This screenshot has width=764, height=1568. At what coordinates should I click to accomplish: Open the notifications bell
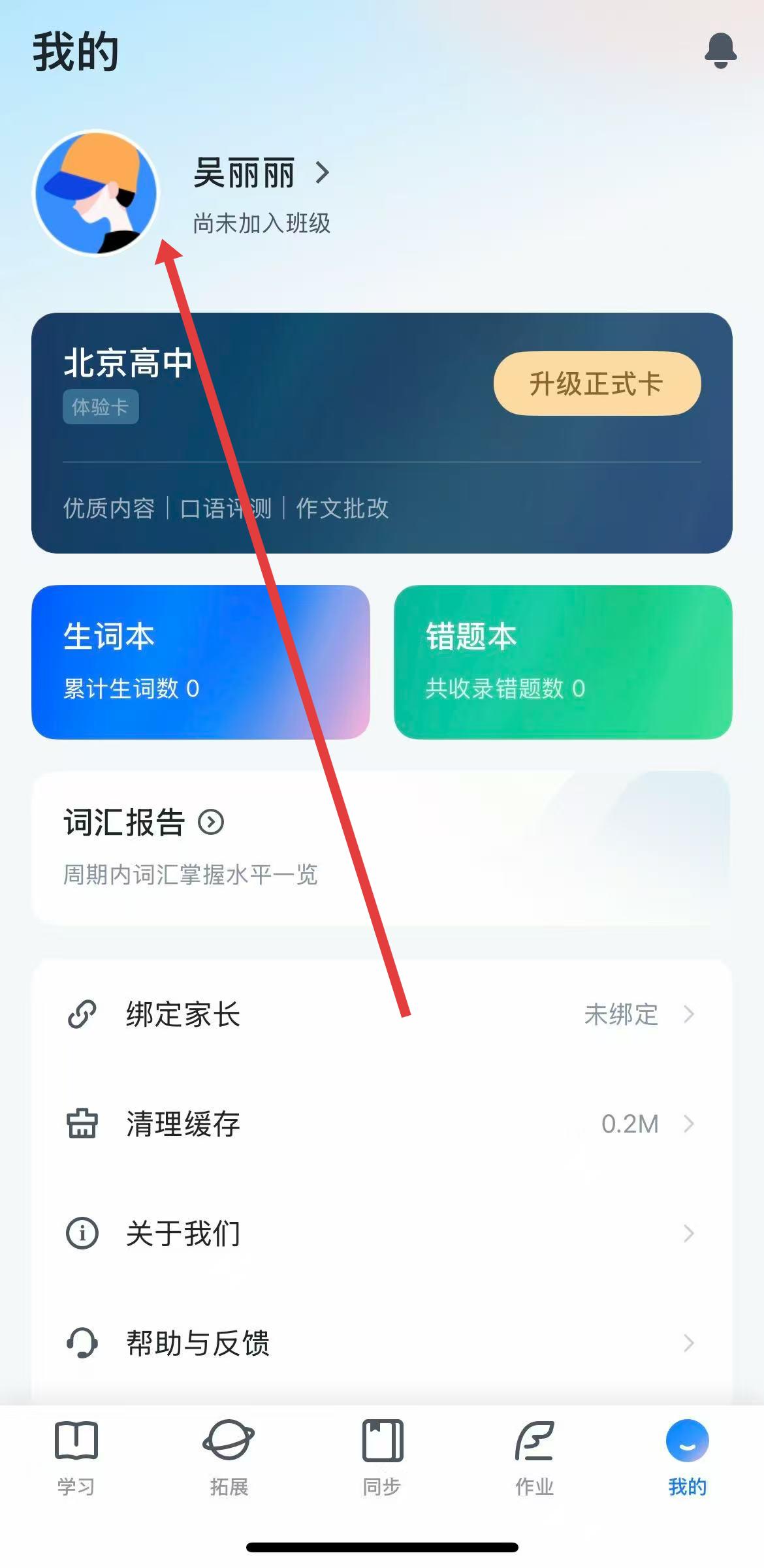pyautogui.click(x=720, y=51)
